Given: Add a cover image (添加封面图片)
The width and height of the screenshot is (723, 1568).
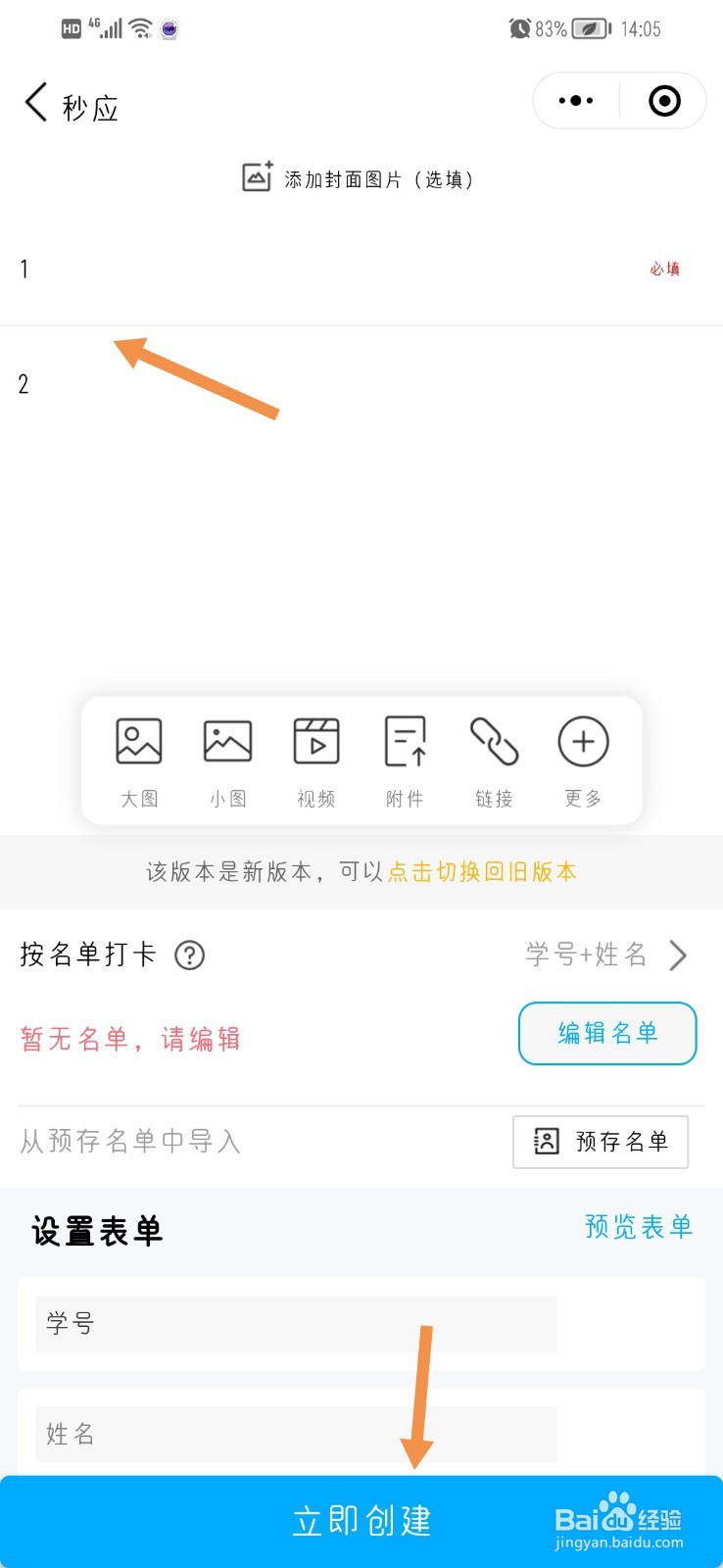Looking at the screenshot, I should point(360,178).
